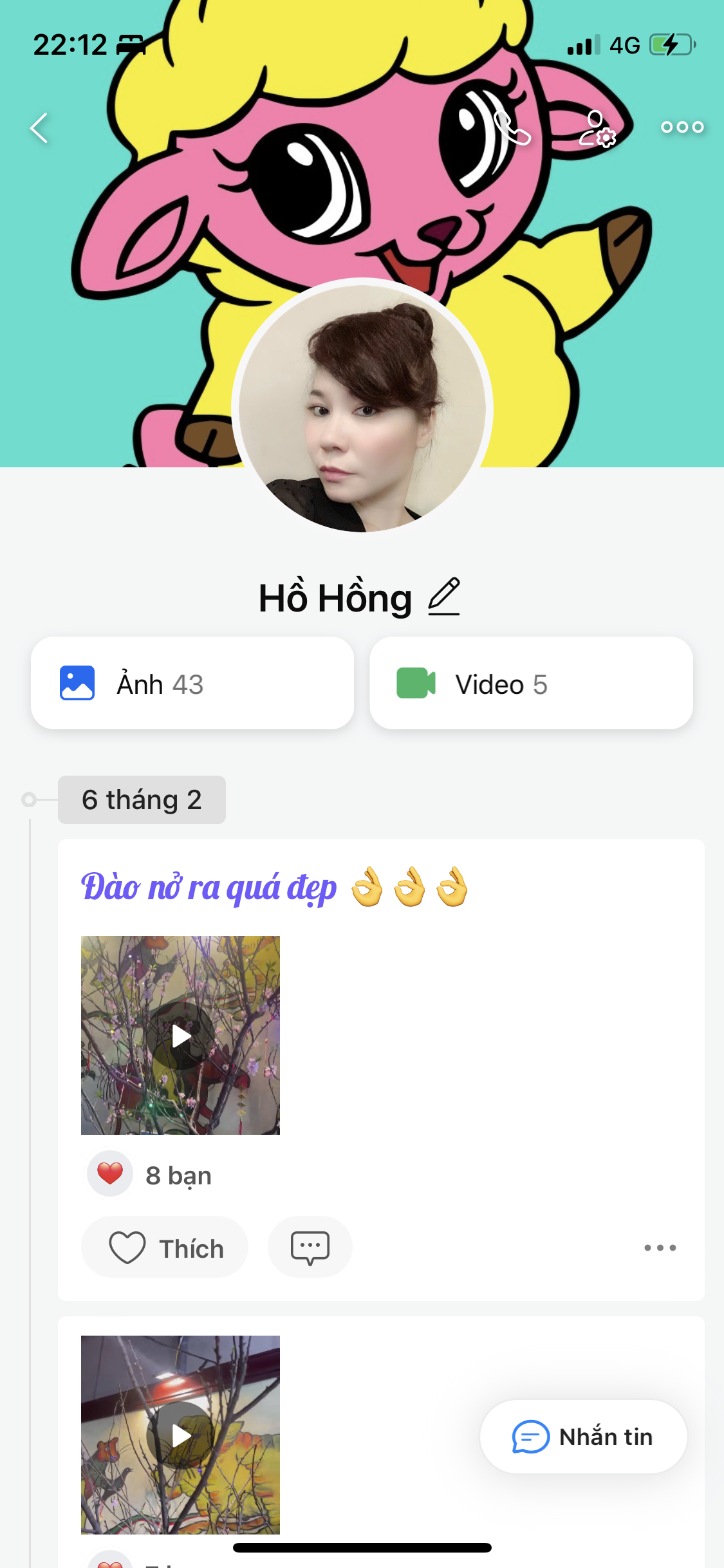The width and height of the screenshot is (724, 1568).
Task: Click the blue photo icon on Ảnh tile
Action: [x=77, y=684]
